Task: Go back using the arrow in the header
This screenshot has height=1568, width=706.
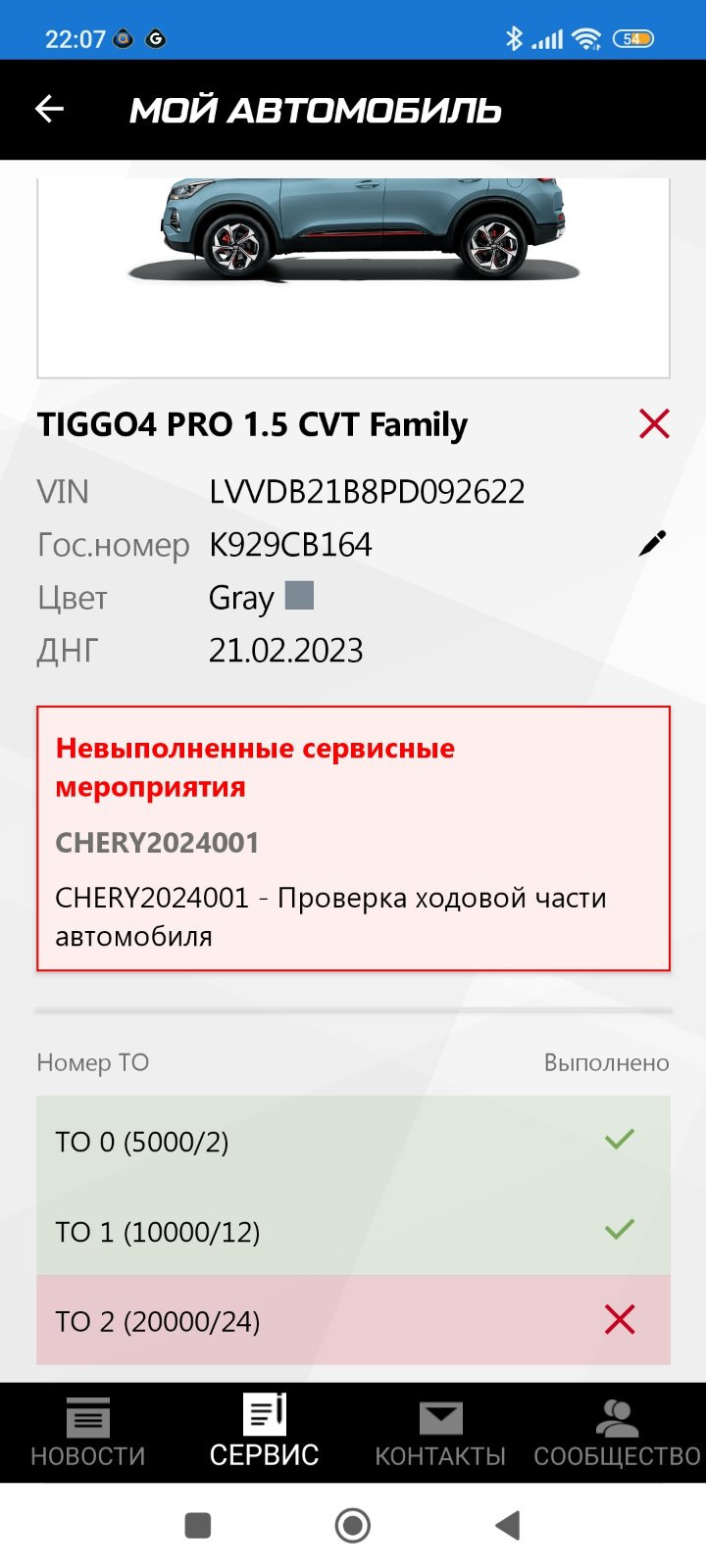Action: (x=49, y=109)
